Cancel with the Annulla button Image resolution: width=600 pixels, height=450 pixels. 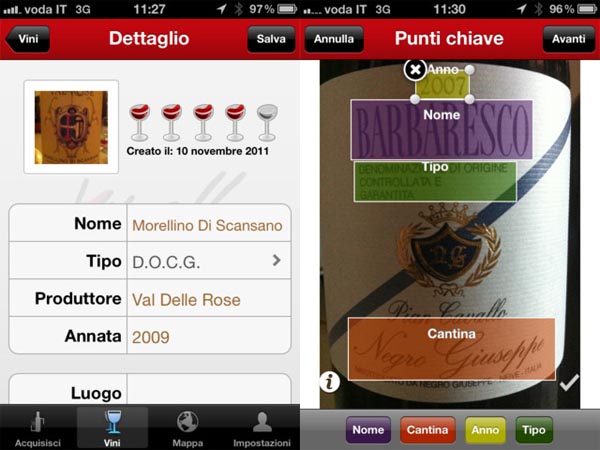[x=334, y=39]
